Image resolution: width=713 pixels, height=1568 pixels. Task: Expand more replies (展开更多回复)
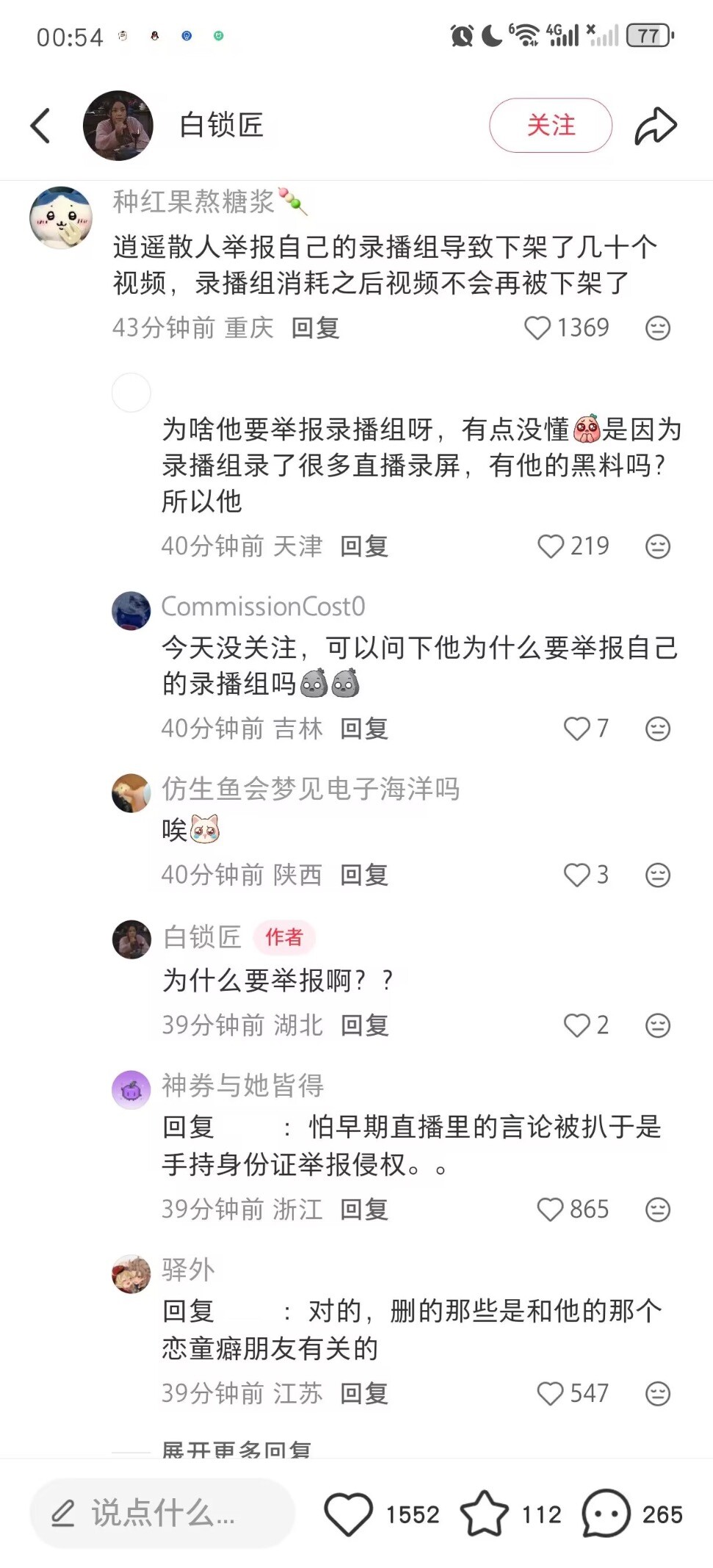pyautogui.click(x=236, y=1450)
